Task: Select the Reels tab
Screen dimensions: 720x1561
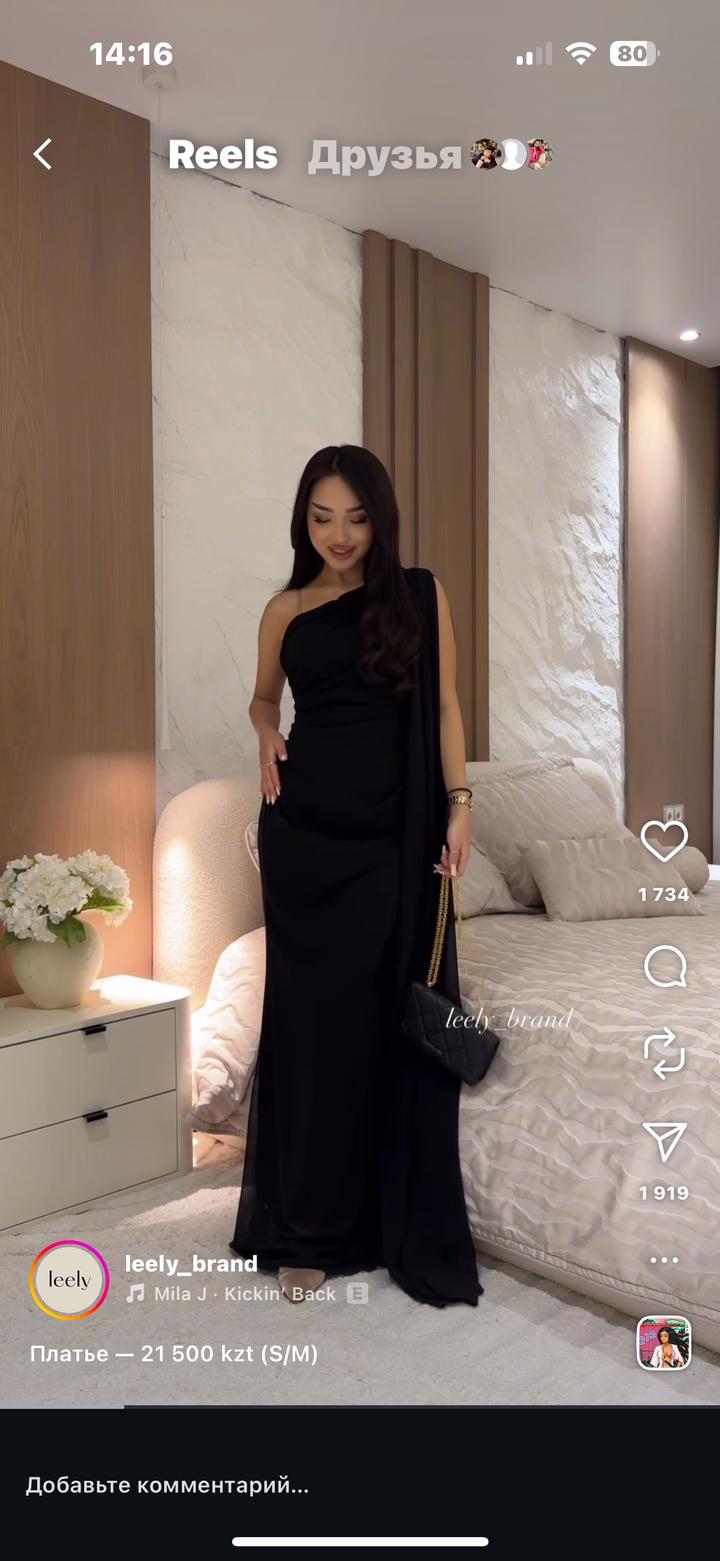Action: point(222,155)
